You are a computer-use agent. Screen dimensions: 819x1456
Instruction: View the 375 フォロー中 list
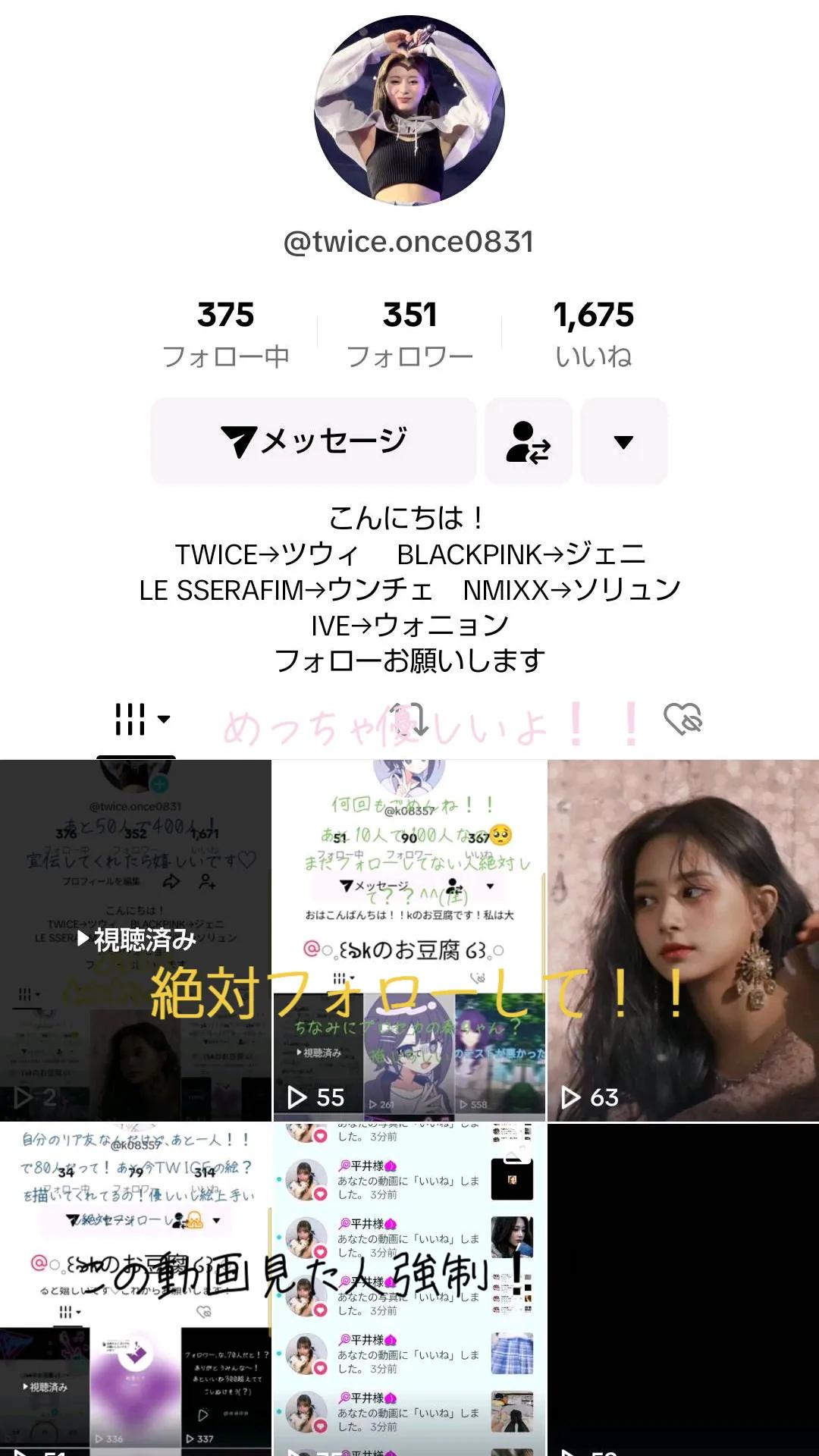click(x=225, y=333)
